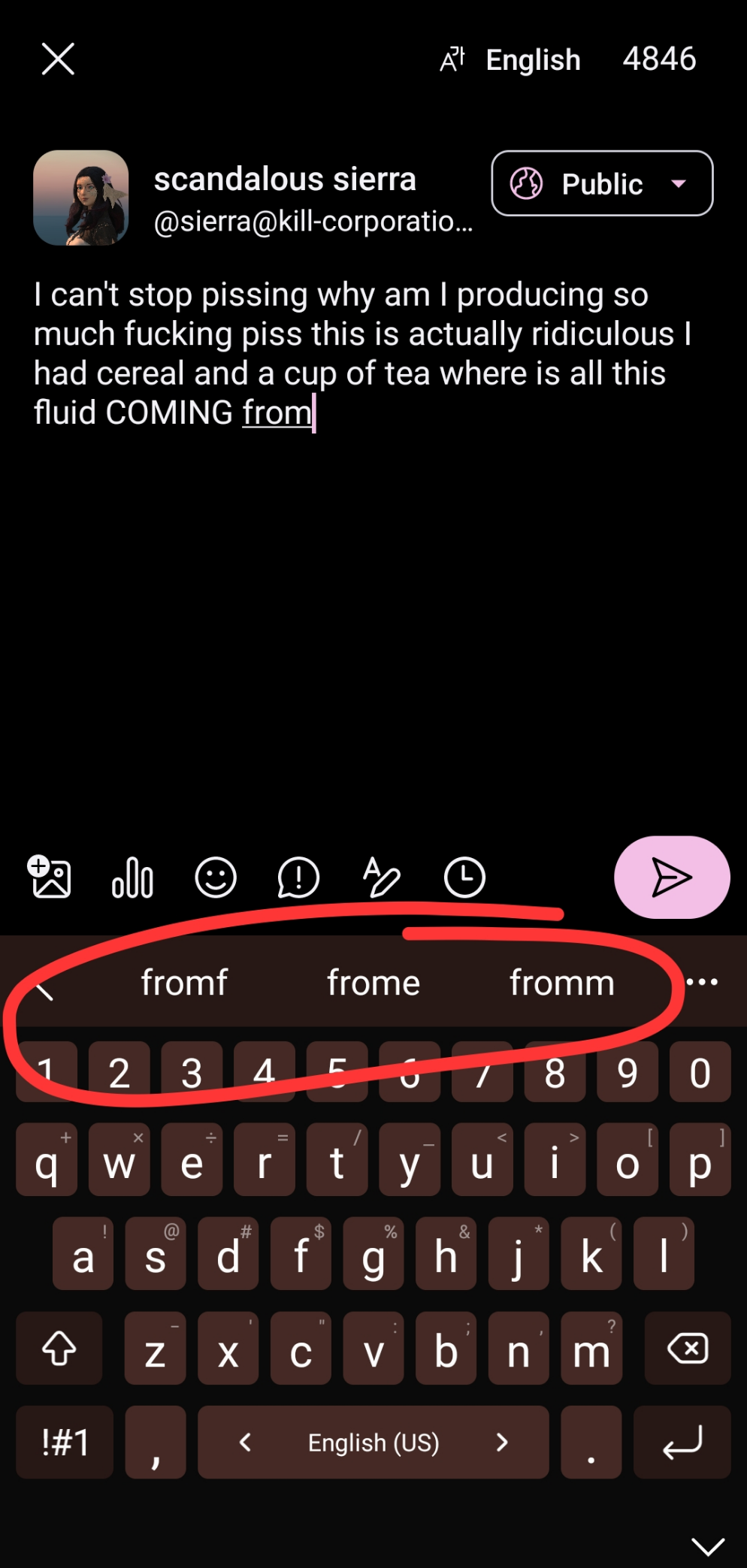Select the 'fromf' keyboard suggestion

(184, 983)
